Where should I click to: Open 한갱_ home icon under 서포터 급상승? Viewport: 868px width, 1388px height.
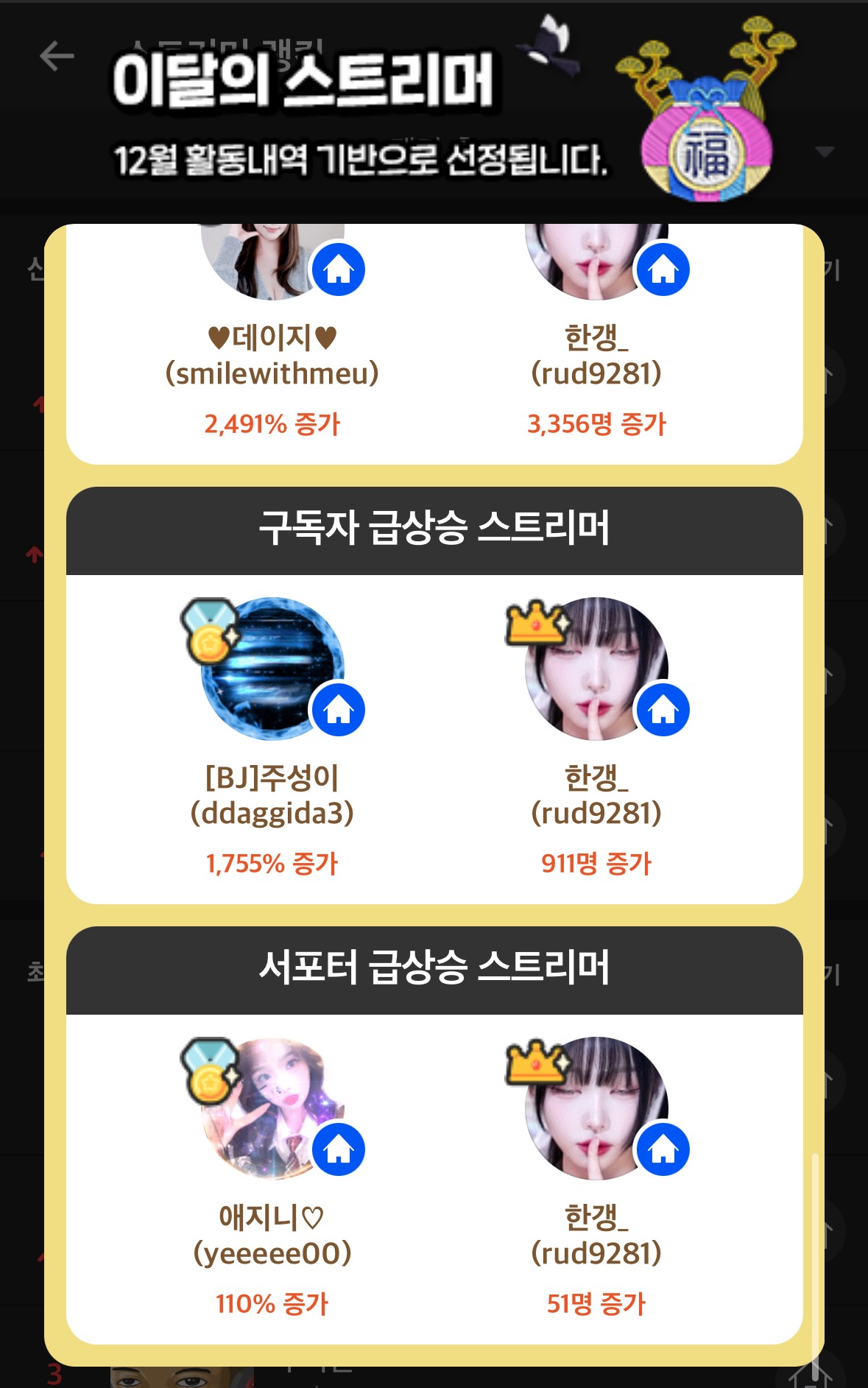pos(663,1149)
